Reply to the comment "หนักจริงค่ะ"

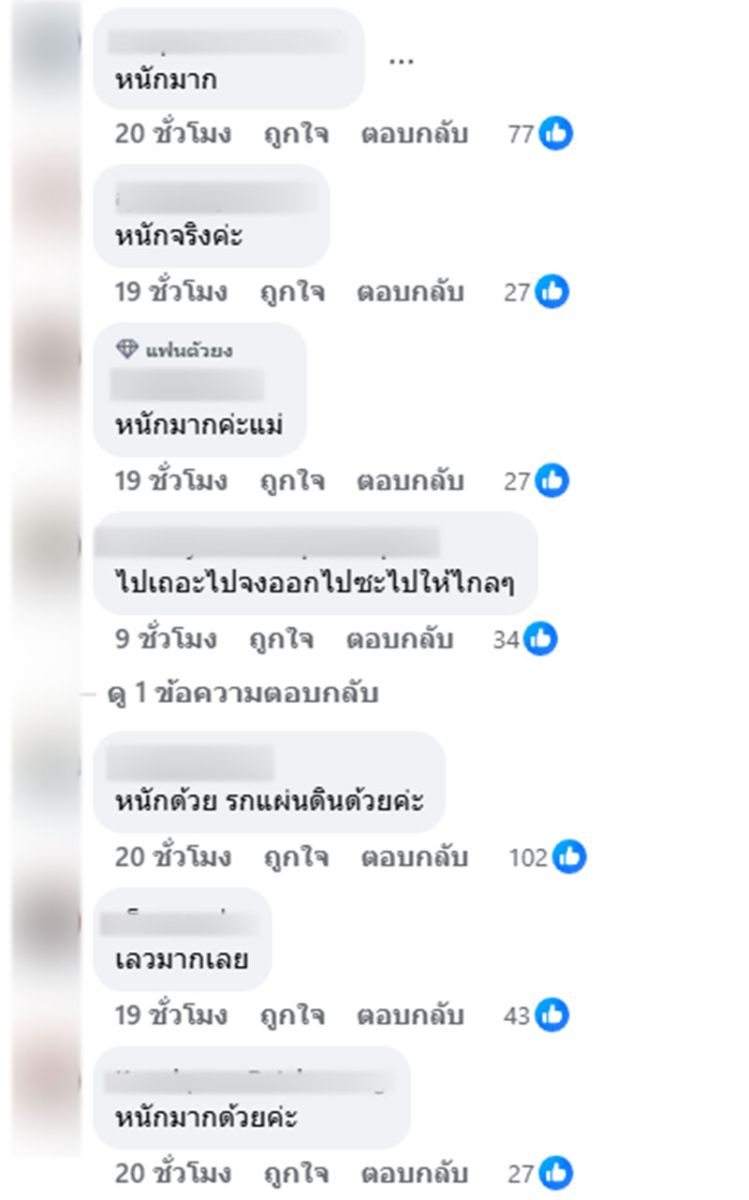(410, 293)
